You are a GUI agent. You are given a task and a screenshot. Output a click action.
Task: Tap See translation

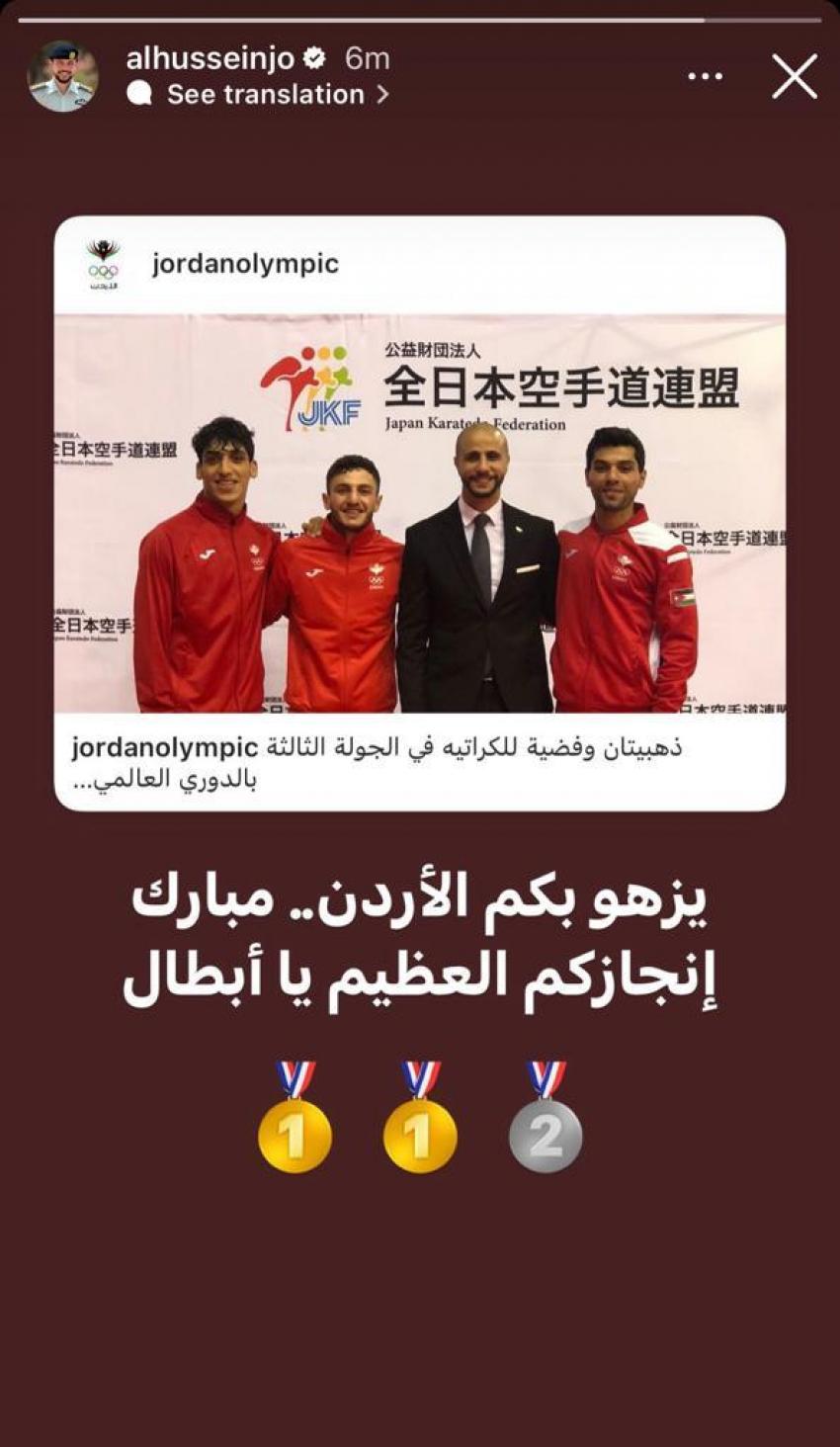(265, 95)
